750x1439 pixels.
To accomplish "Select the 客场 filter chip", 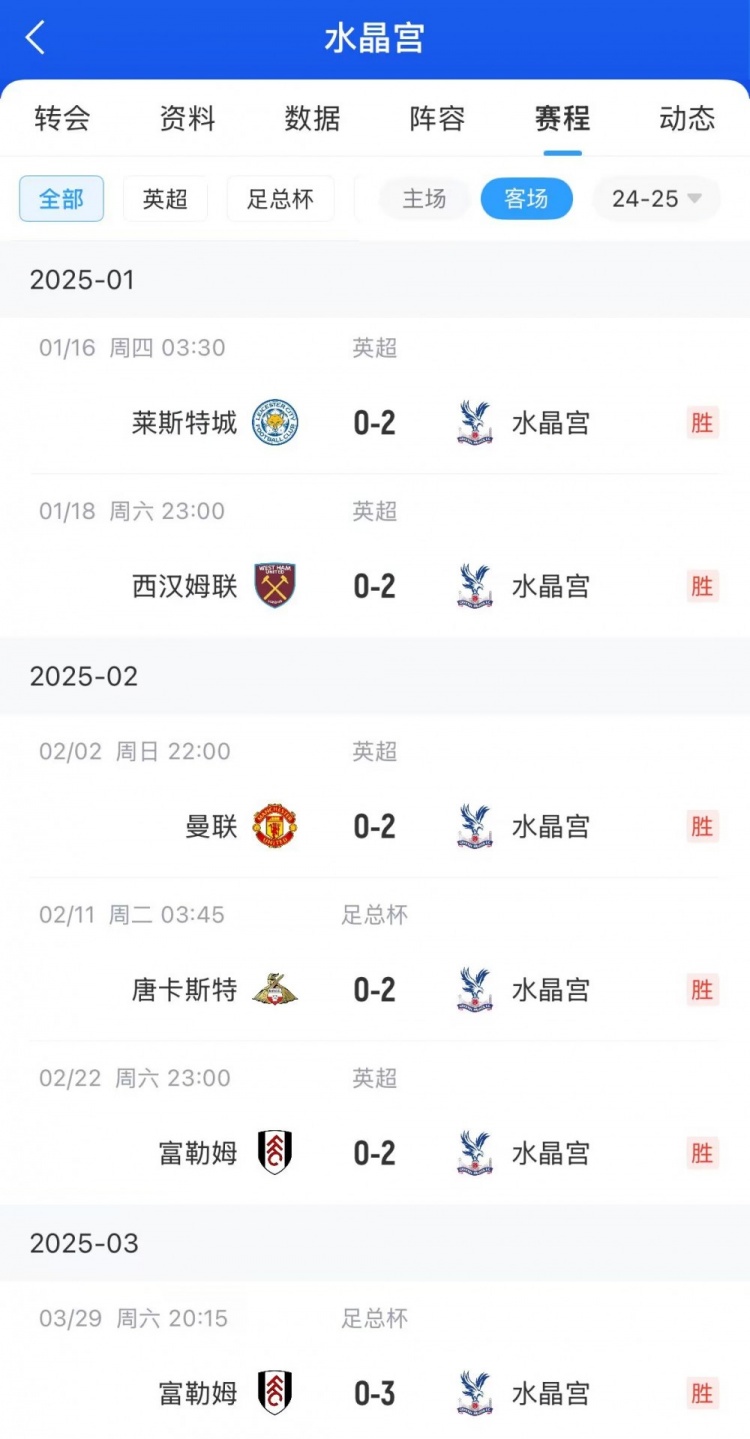I will coord(526,199).
